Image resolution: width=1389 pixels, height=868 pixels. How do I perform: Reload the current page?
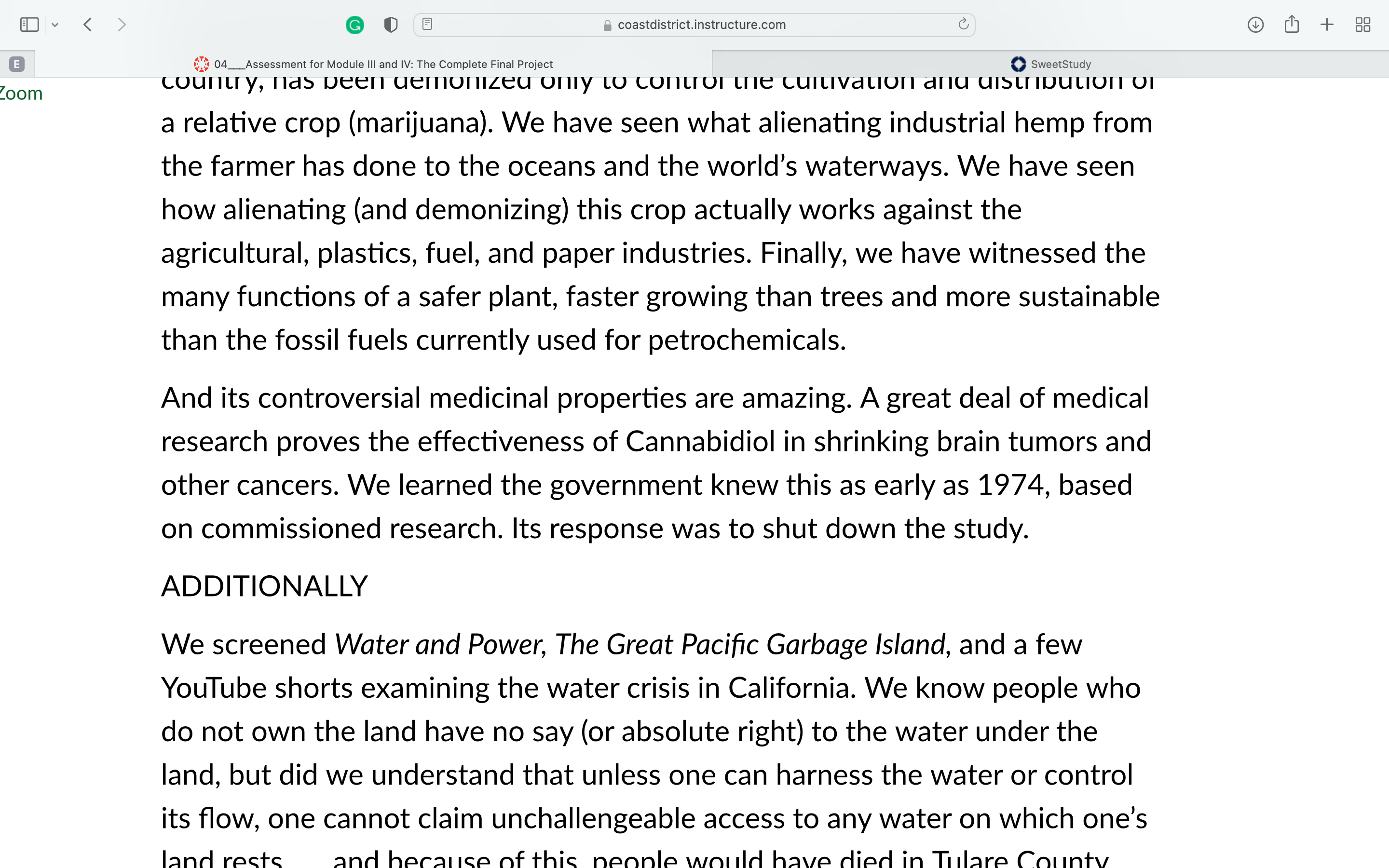point(963,24)
